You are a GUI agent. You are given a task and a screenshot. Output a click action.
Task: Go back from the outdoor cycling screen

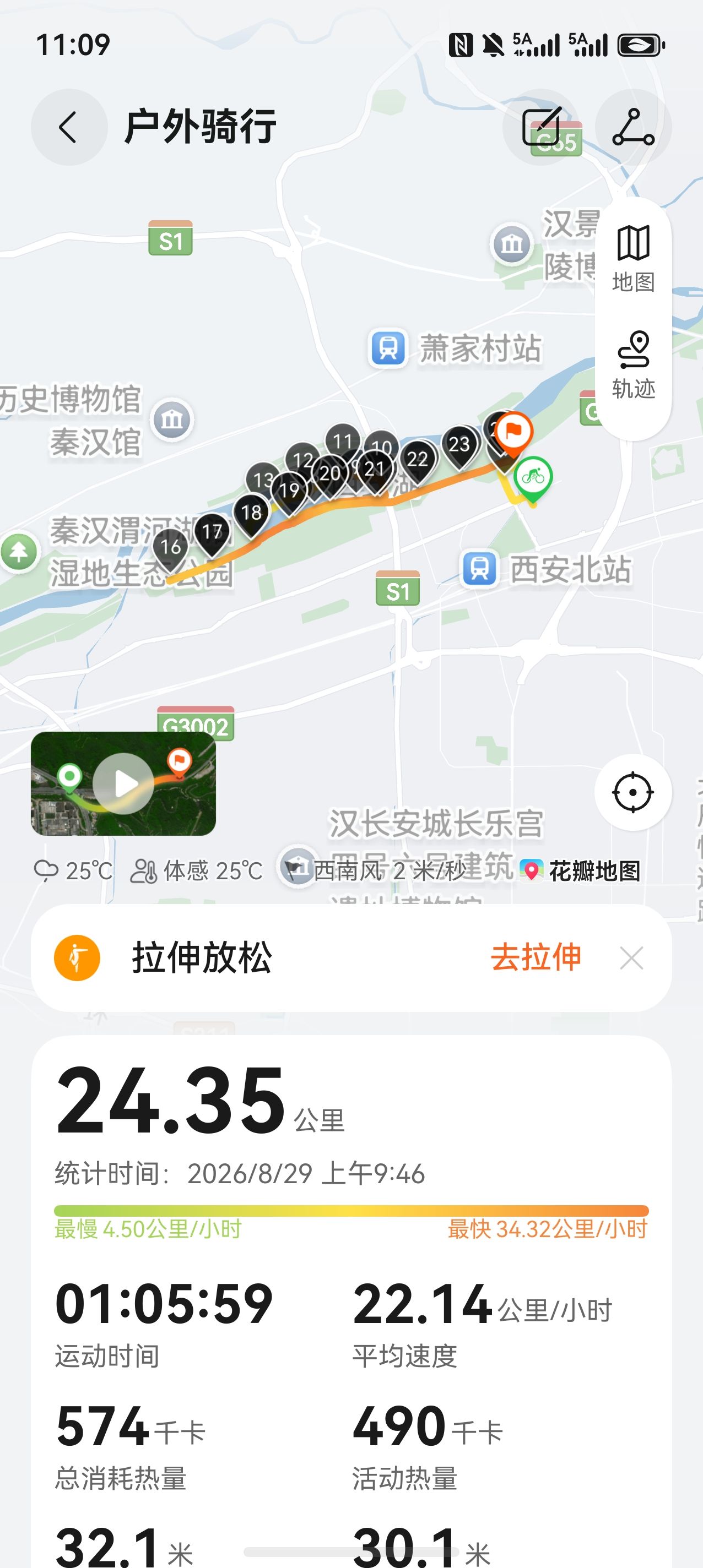pyautogui.click(x=69, y=127)
